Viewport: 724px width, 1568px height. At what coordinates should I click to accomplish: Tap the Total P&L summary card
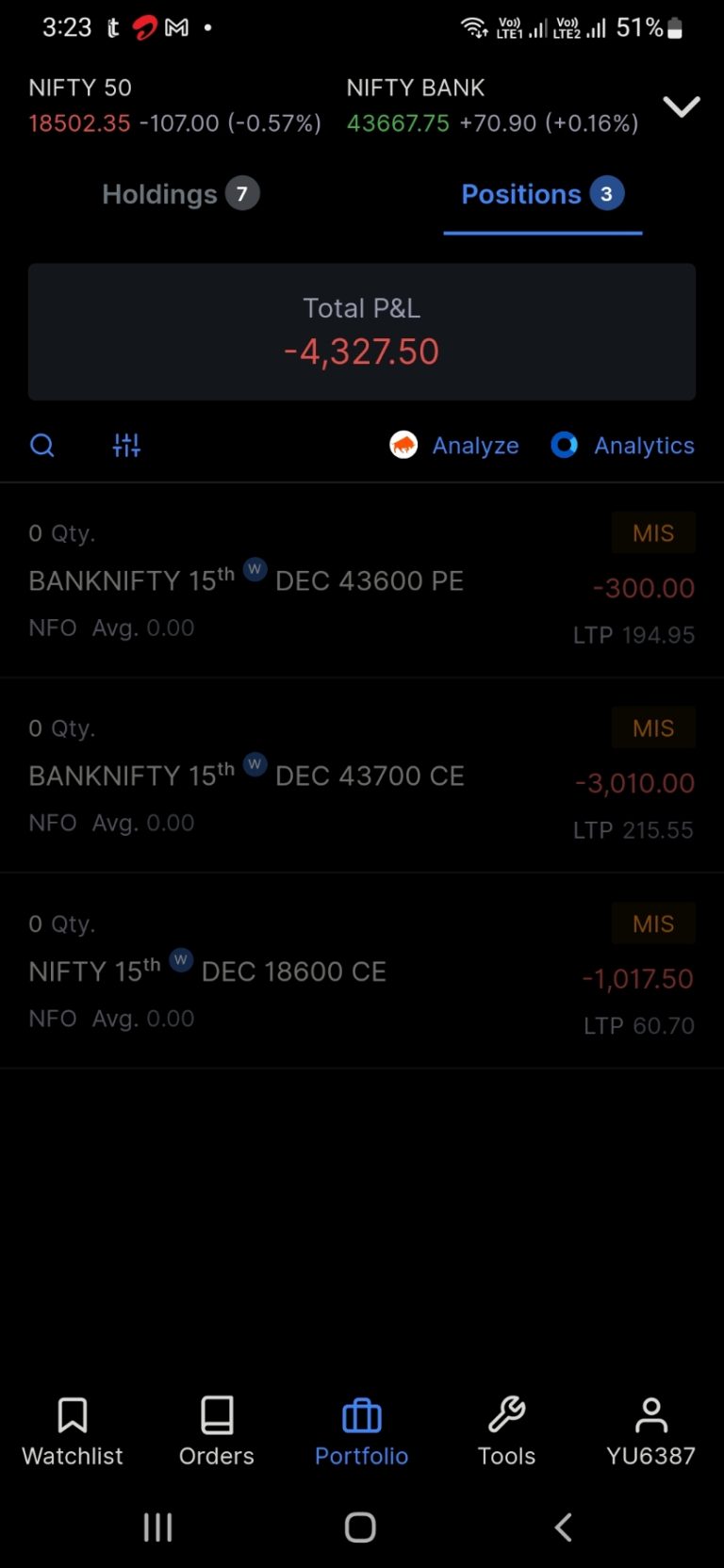coord(361,332)
